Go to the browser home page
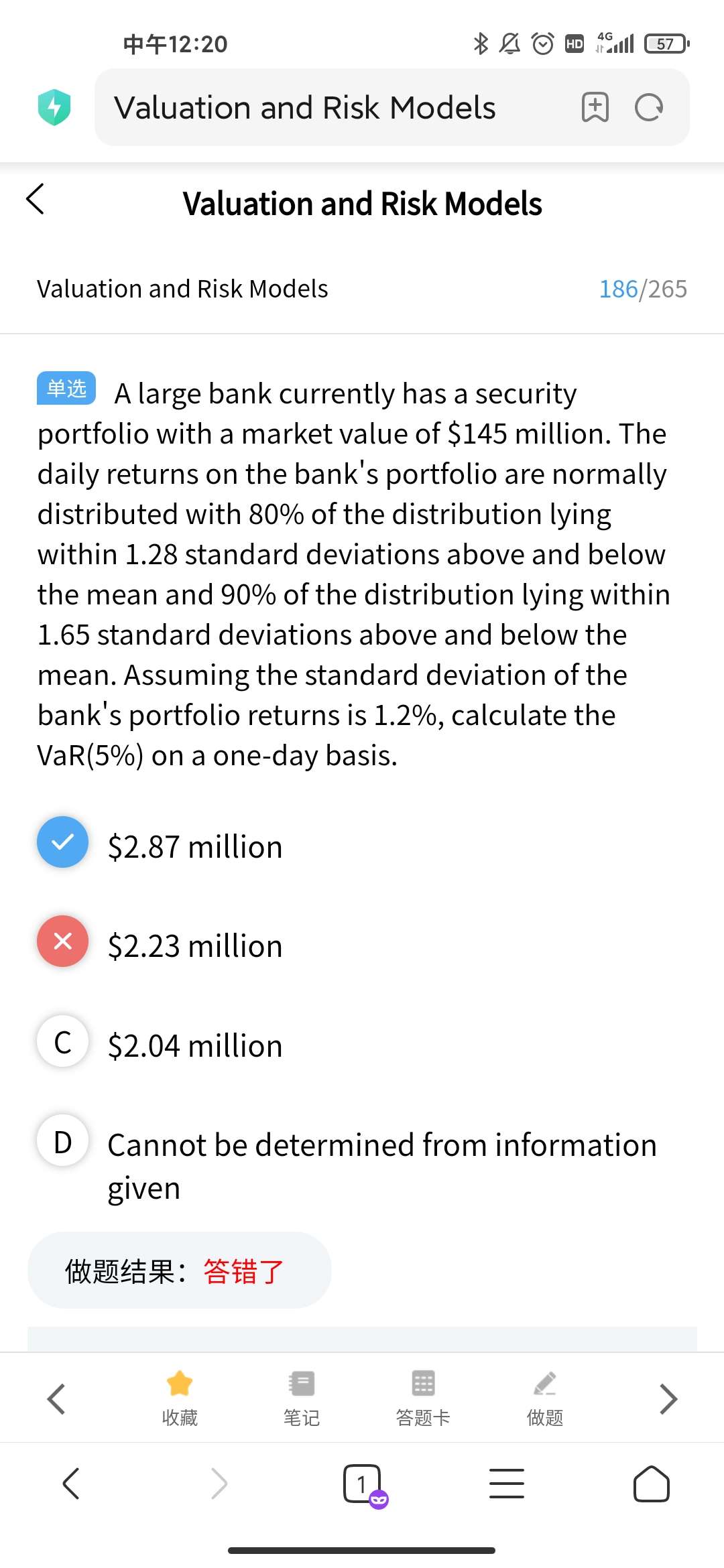Screen dimensions: 724x1568 [x=651, y=1484]
